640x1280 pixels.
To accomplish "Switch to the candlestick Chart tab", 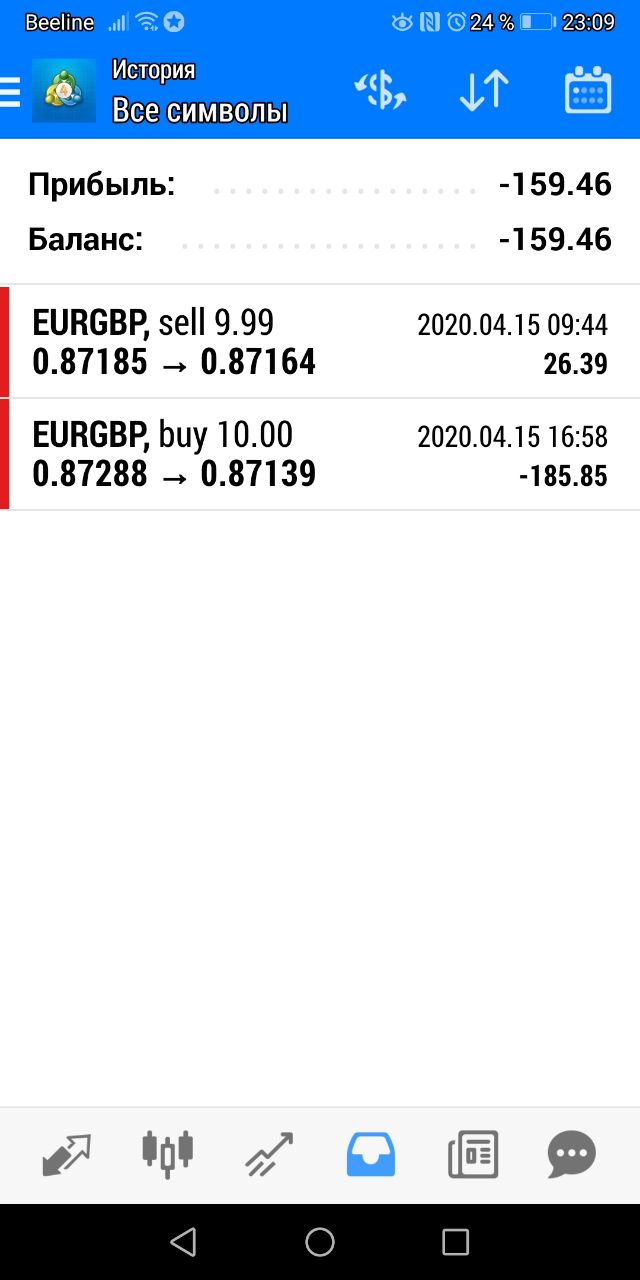I will click(167, 1153).
